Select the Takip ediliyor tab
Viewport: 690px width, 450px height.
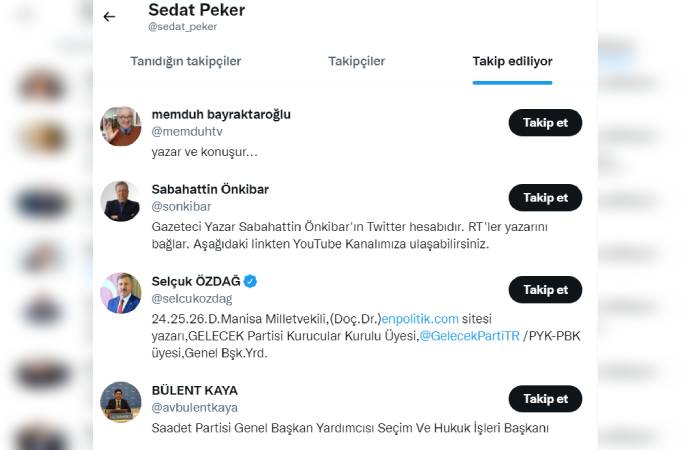point(512,61)
